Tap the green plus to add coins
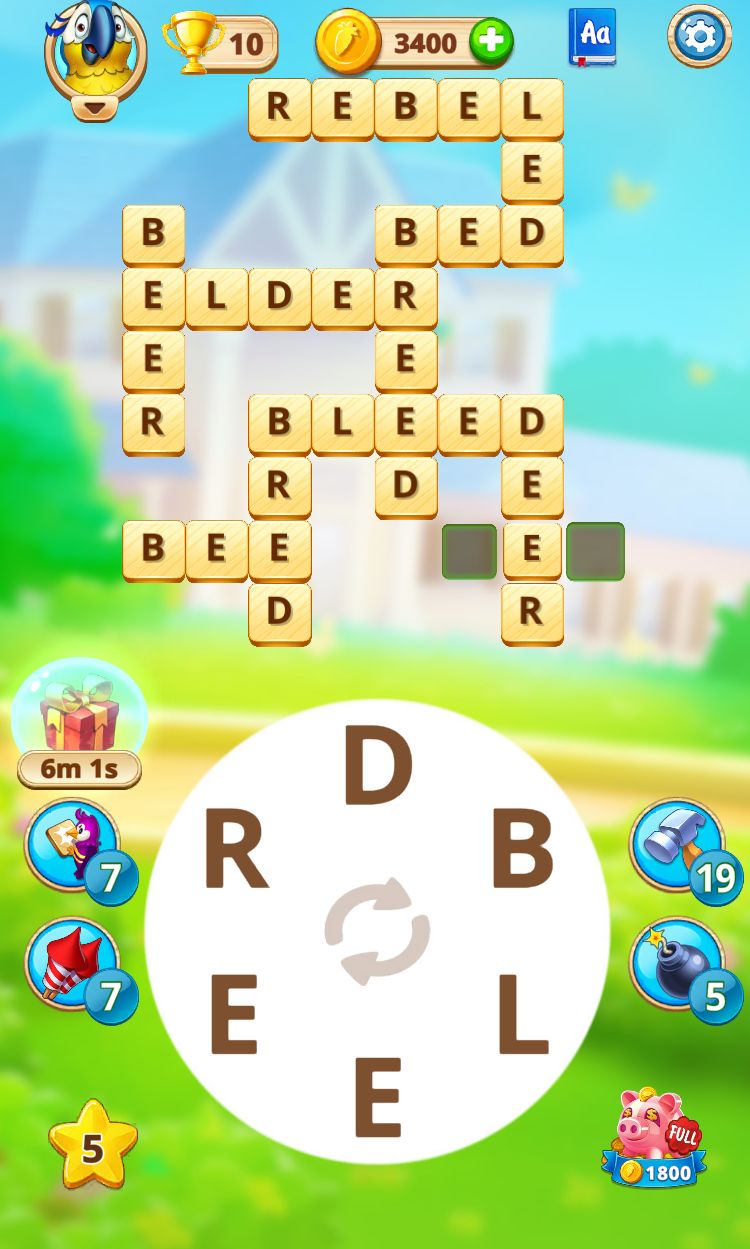 [x=491, y=42]
